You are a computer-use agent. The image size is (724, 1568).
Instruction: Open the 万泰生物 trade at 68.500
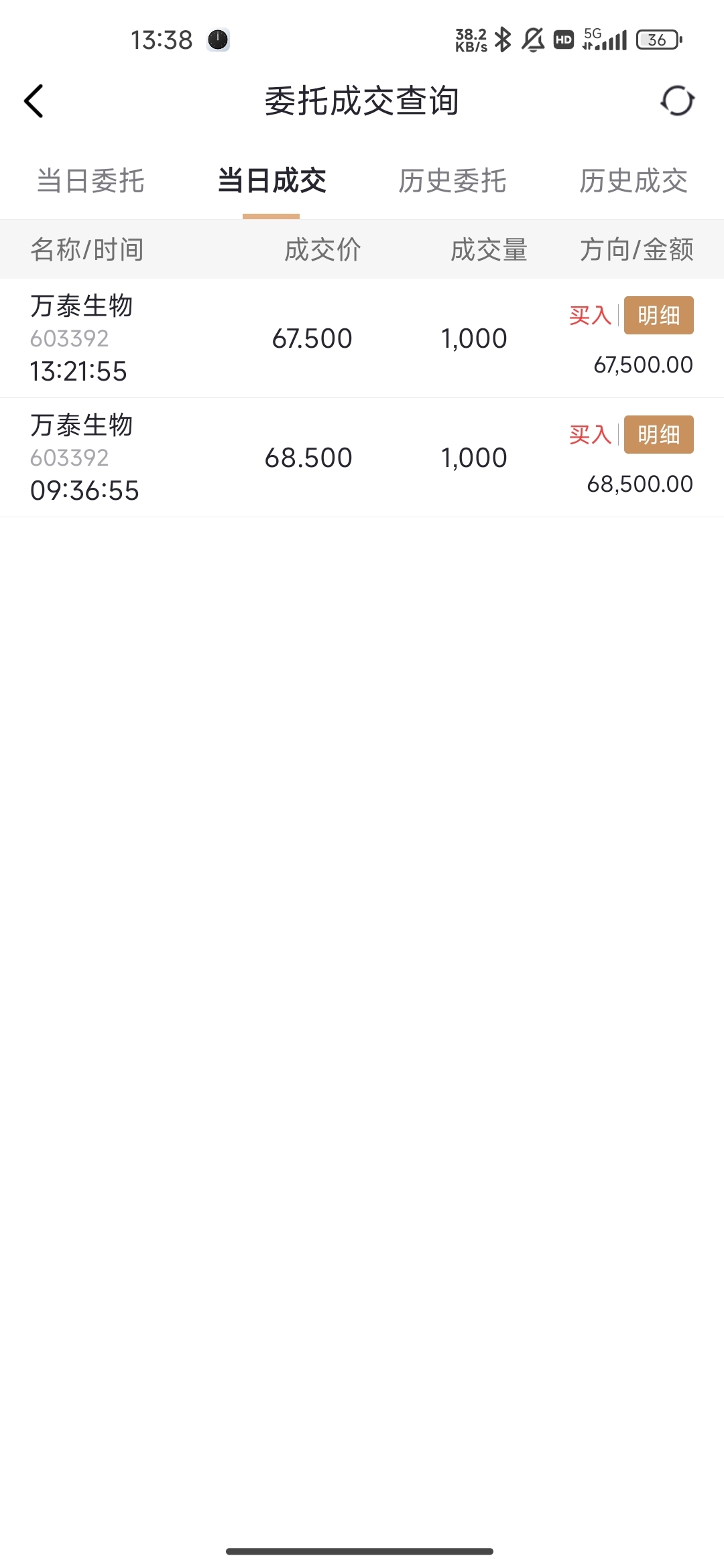pos(362,458)
